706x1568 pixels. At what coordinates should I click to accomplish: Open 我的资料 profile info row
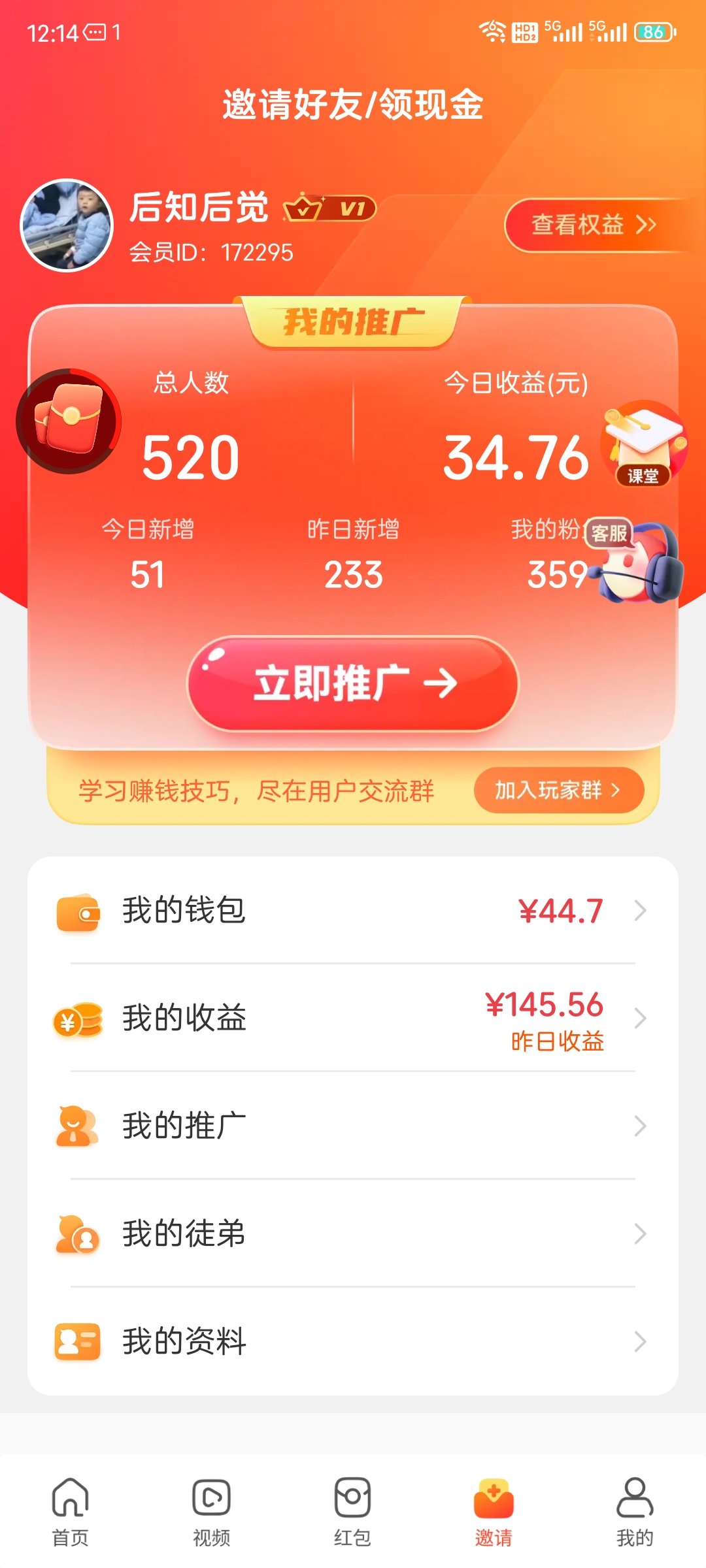(353, 1341)
